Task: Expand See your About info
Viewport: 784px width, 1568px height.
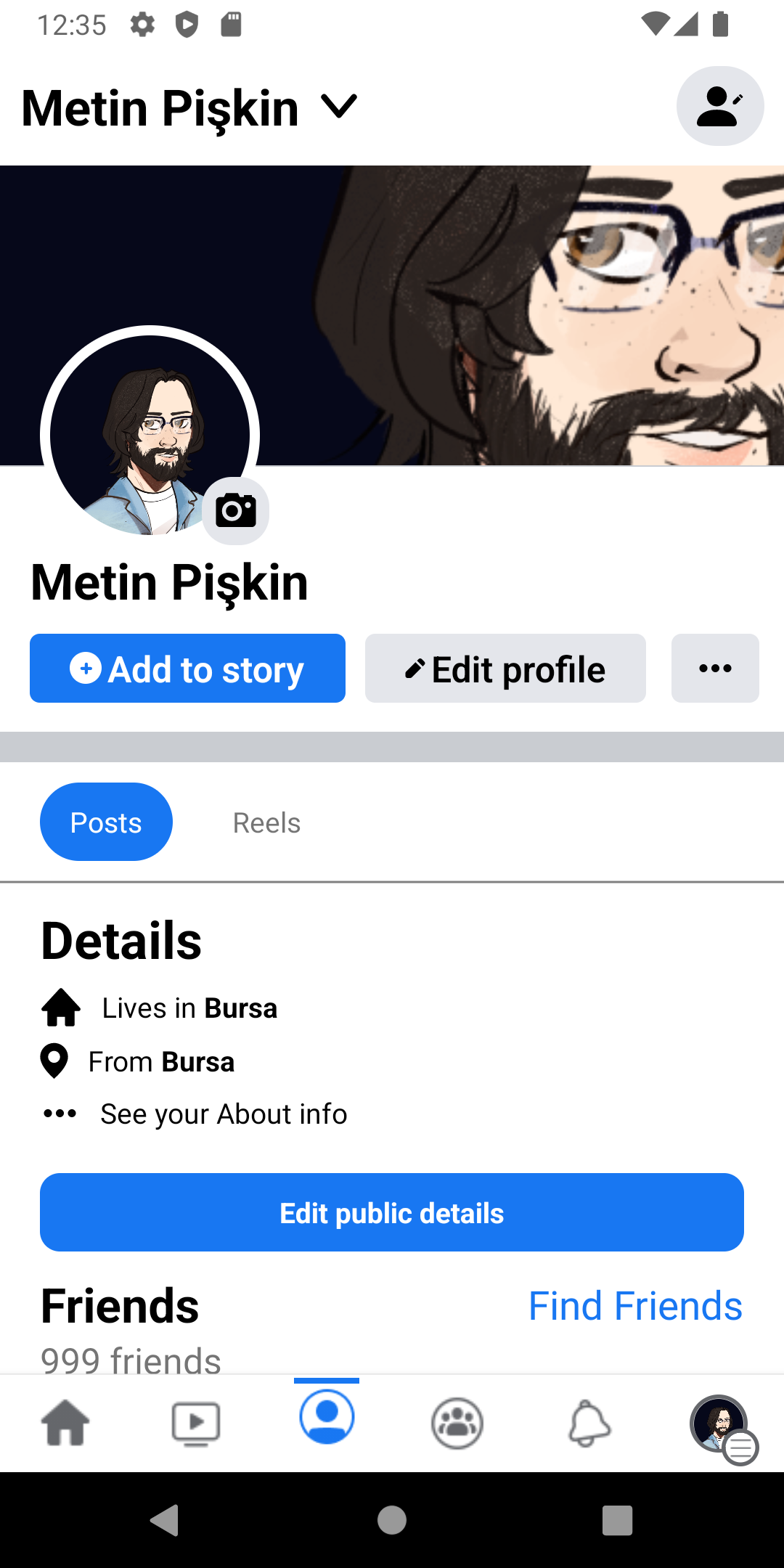Action: (223, 1114)
